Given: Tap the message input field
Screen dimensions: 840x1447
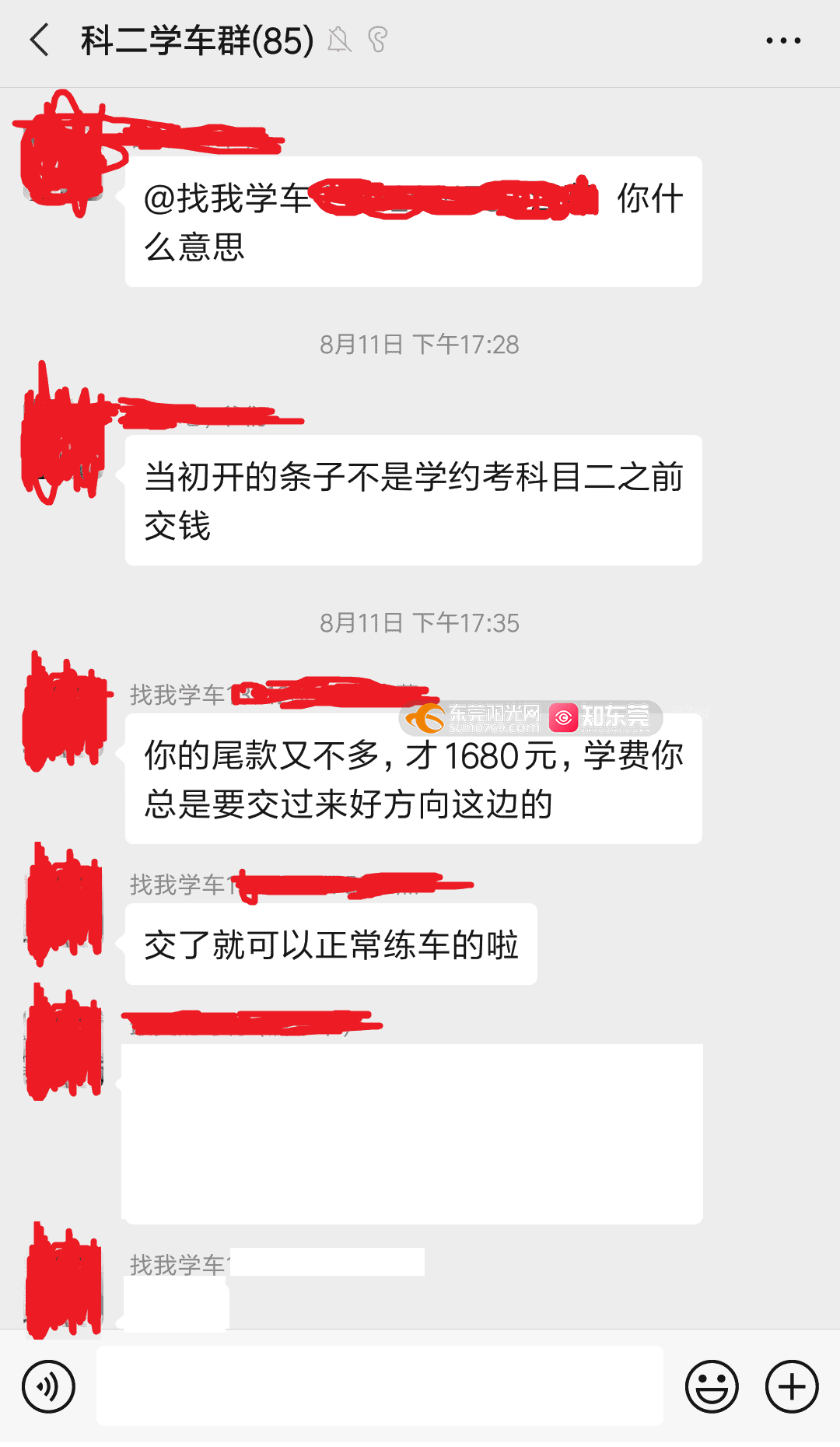Looking at the screenshot, I should tap(380, 1386).
